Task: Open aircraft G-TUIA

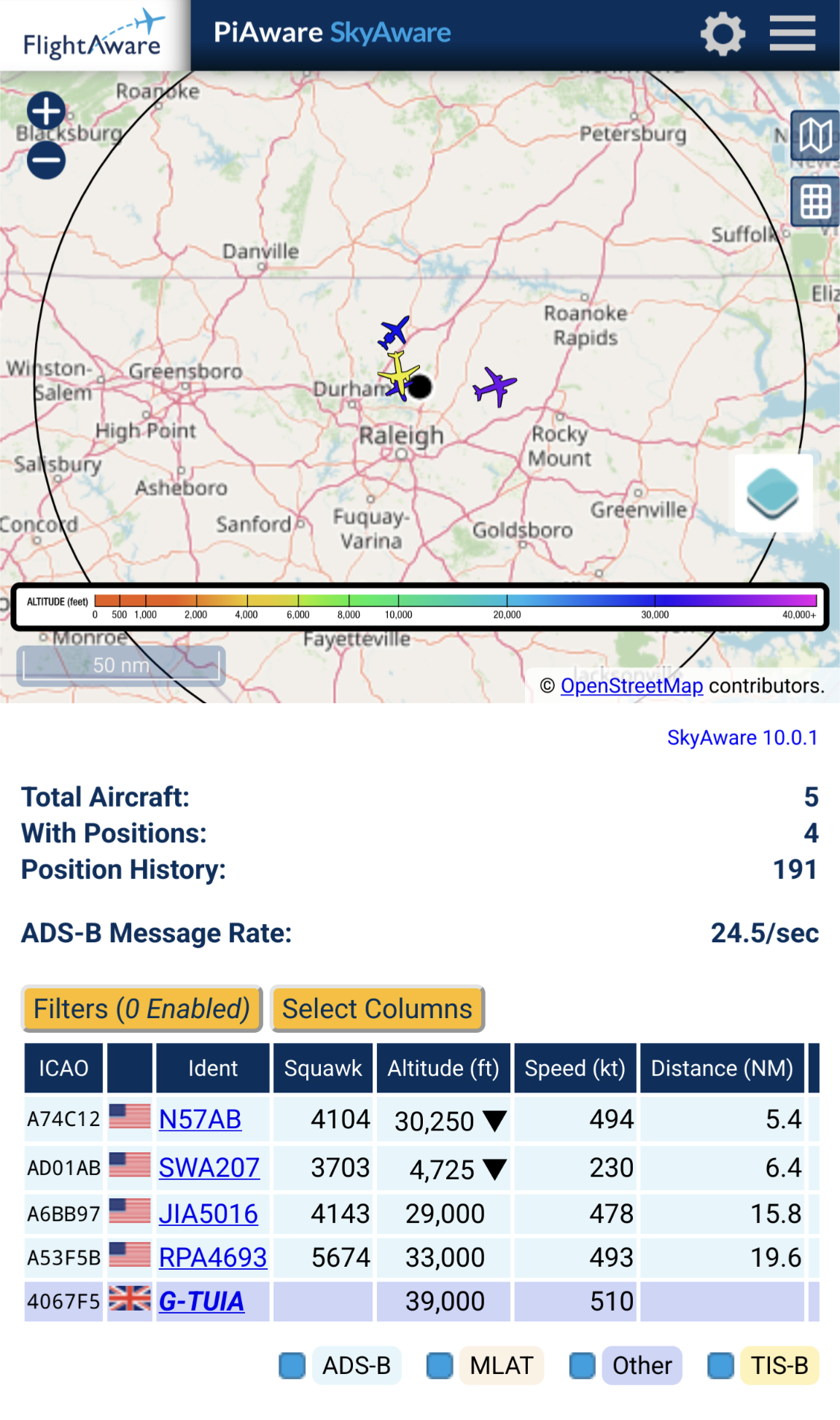Action: [x=201, y=1301]
